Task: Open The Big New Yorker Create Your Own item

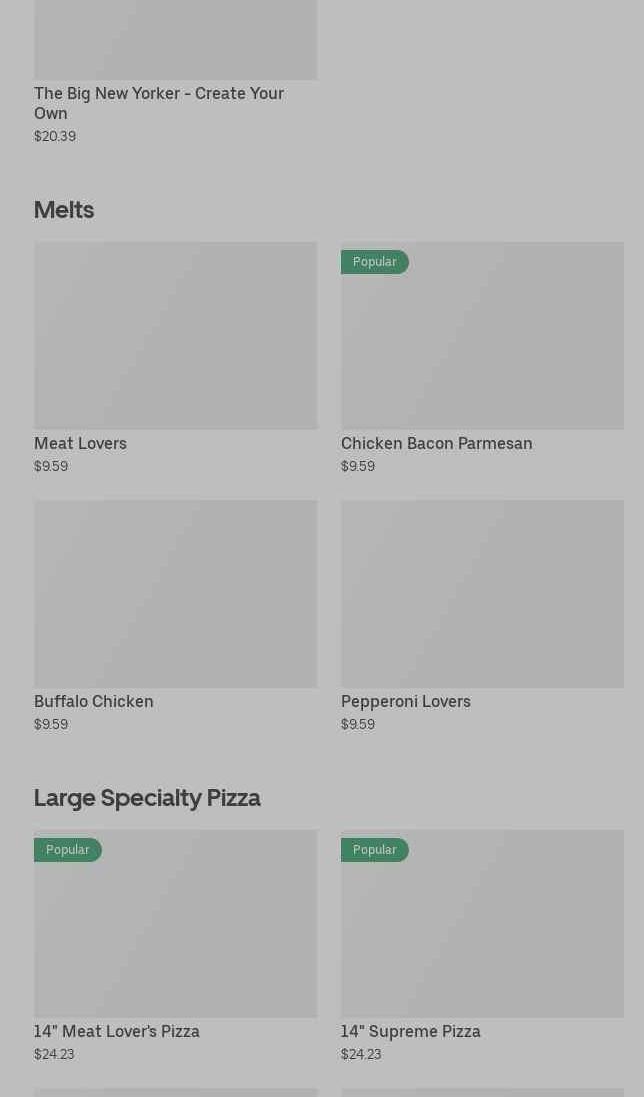Action: point(175,70)
